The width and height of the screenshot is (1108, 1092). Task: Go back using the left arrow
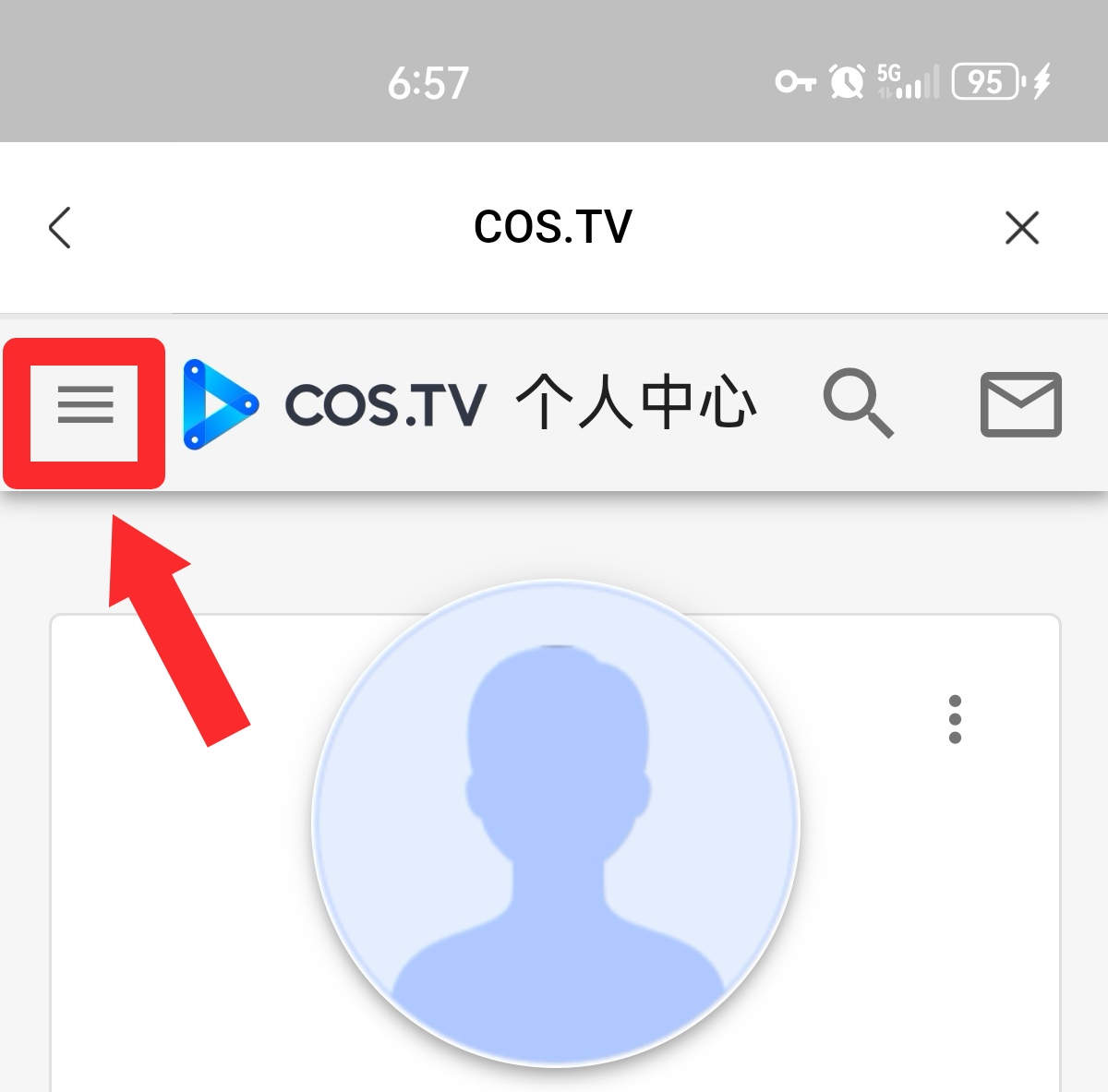pos(60,228)
